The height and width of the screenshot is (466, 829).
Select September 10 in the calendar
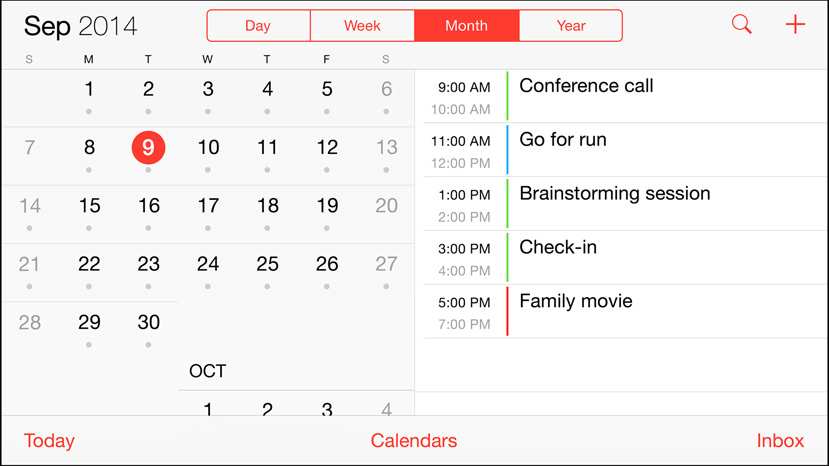208,149
